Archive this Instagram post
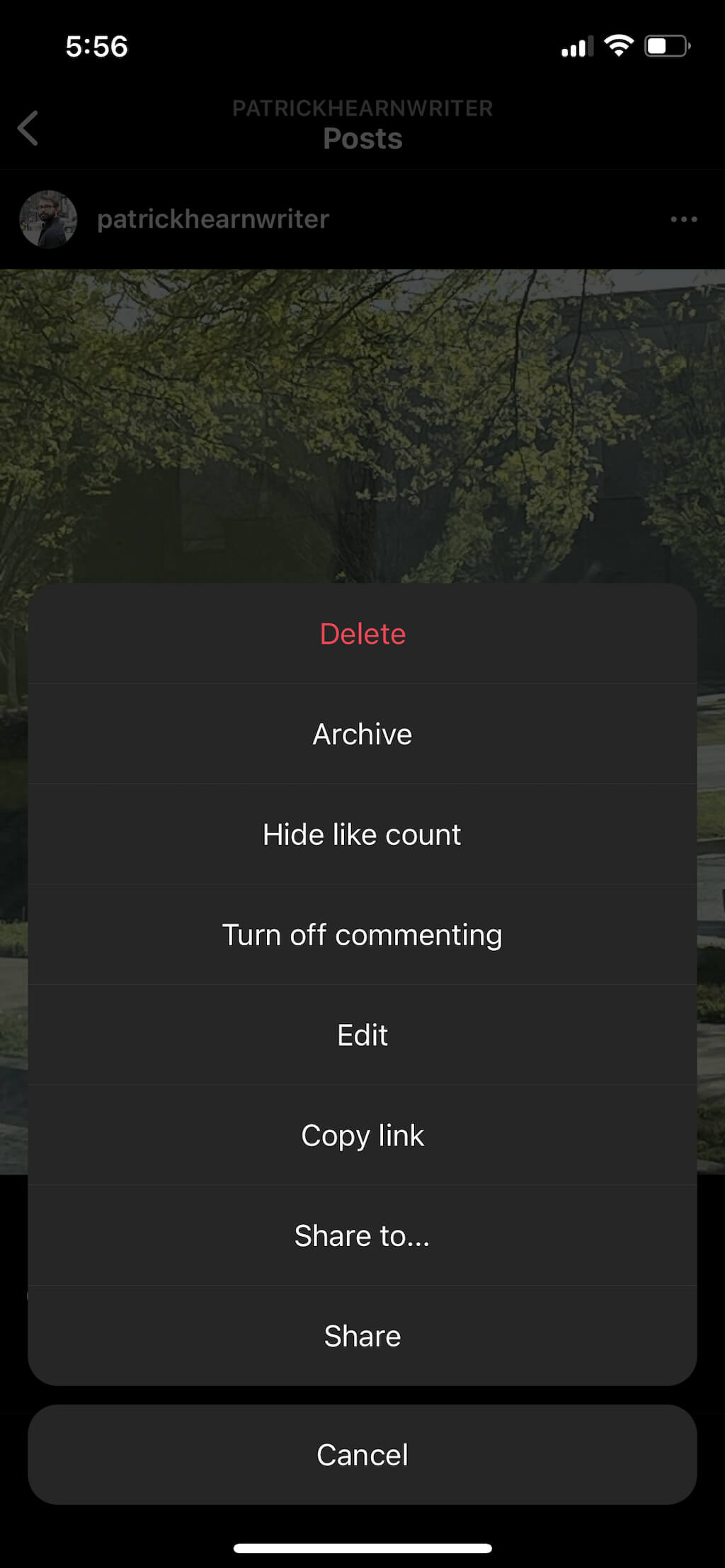The height and width of the screenshot is (1568, 725). coord(362,734)
